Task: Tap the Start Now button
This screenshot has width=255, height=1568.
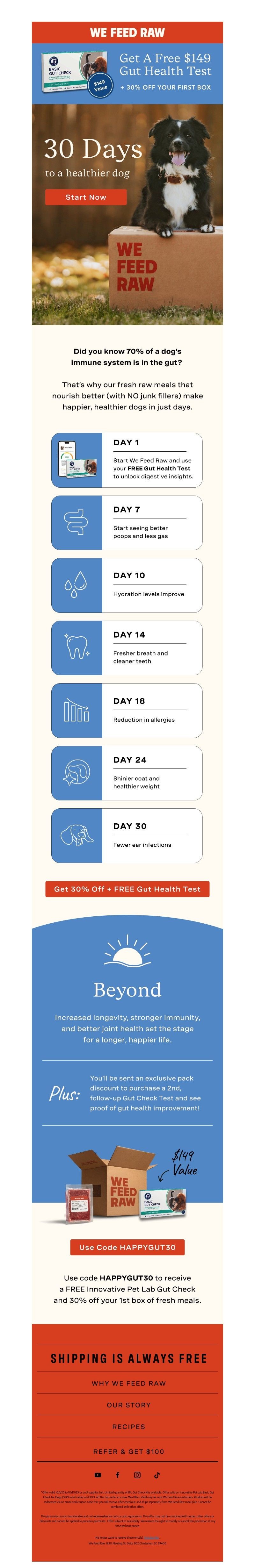Action: (x=86, y=197)
